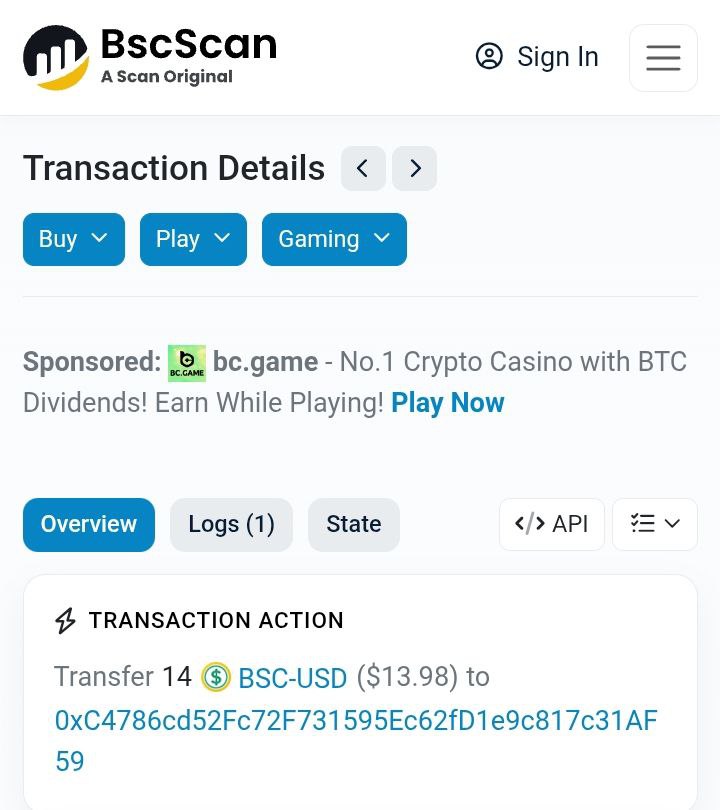The height and width of the screenshot is (810, 720).
Task: Open the BSC-USD token page
Action: pyautogui.click(x=292, y=678)
